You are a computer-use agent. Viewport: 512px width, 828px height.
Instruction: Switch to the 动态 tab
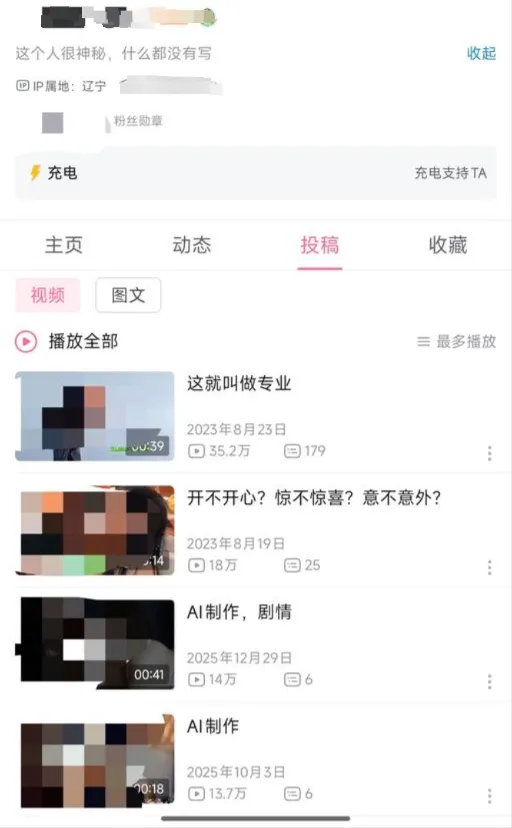(192, 245)
